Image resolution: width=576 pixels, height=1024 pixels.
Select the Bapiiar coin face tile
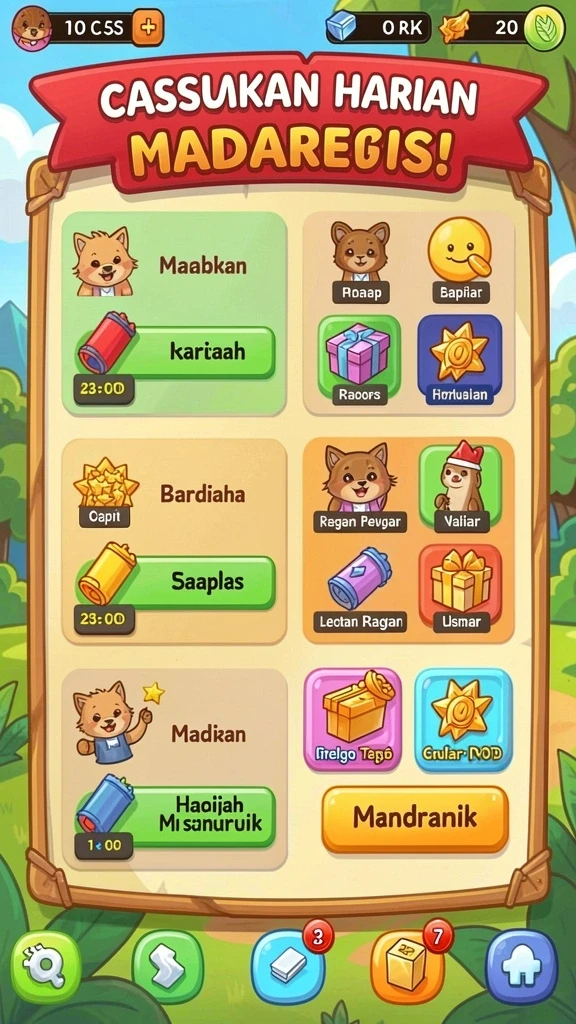tap(460, 260)
